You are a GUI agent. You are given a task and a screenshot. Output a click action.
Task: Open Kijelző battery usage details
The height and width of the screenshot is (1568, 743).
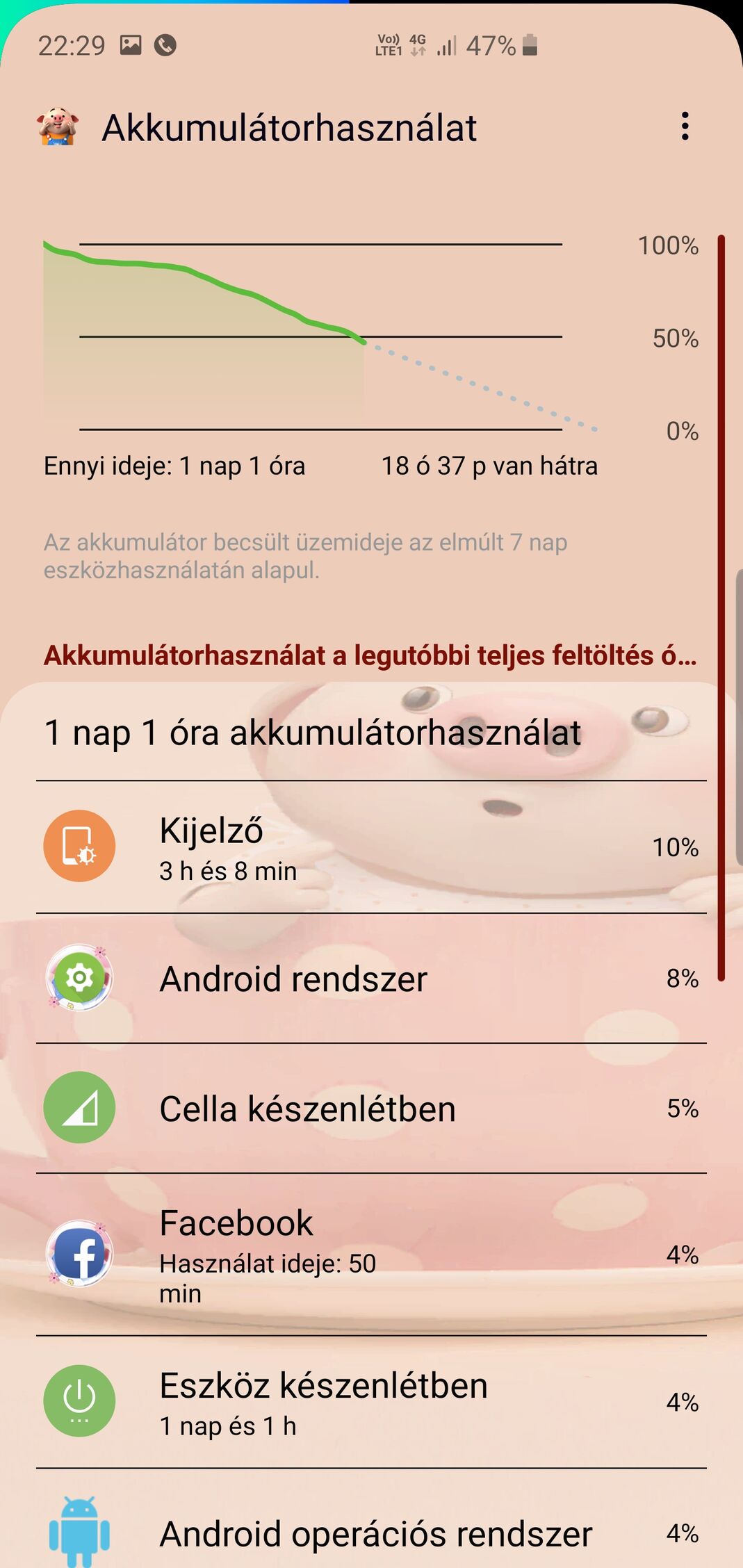371,847
